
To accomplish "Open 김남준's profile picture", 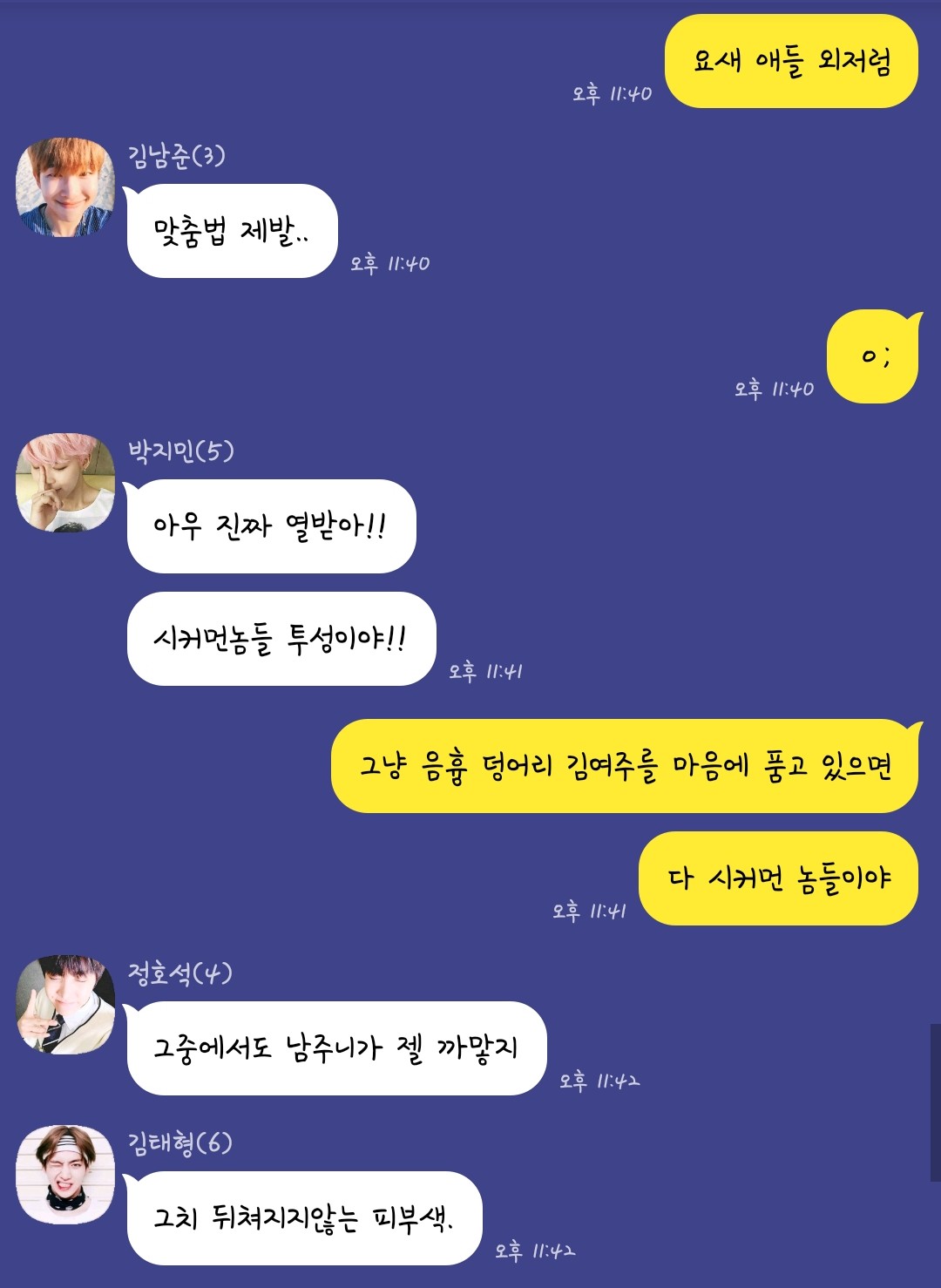I will pos(65,187).
